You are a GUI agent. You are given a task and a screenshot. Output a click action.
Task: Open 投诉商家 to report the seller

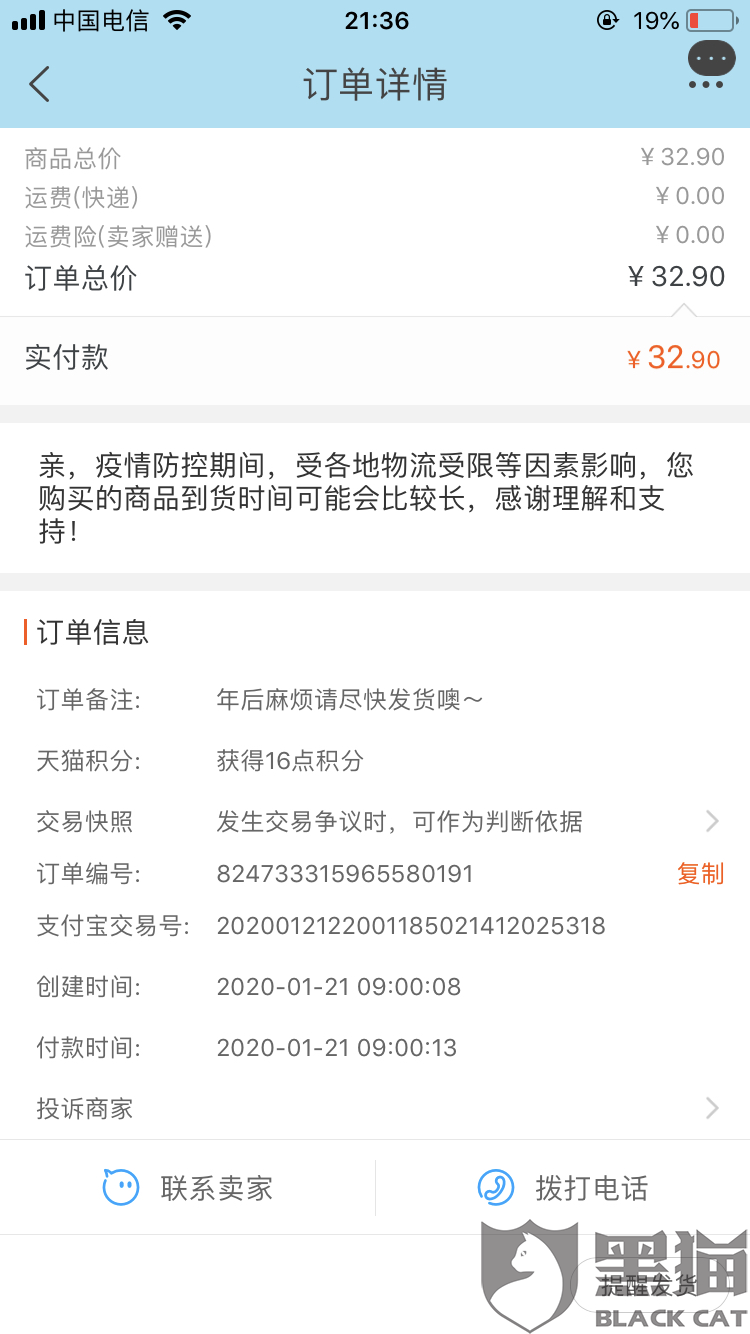click(375, 1108)
